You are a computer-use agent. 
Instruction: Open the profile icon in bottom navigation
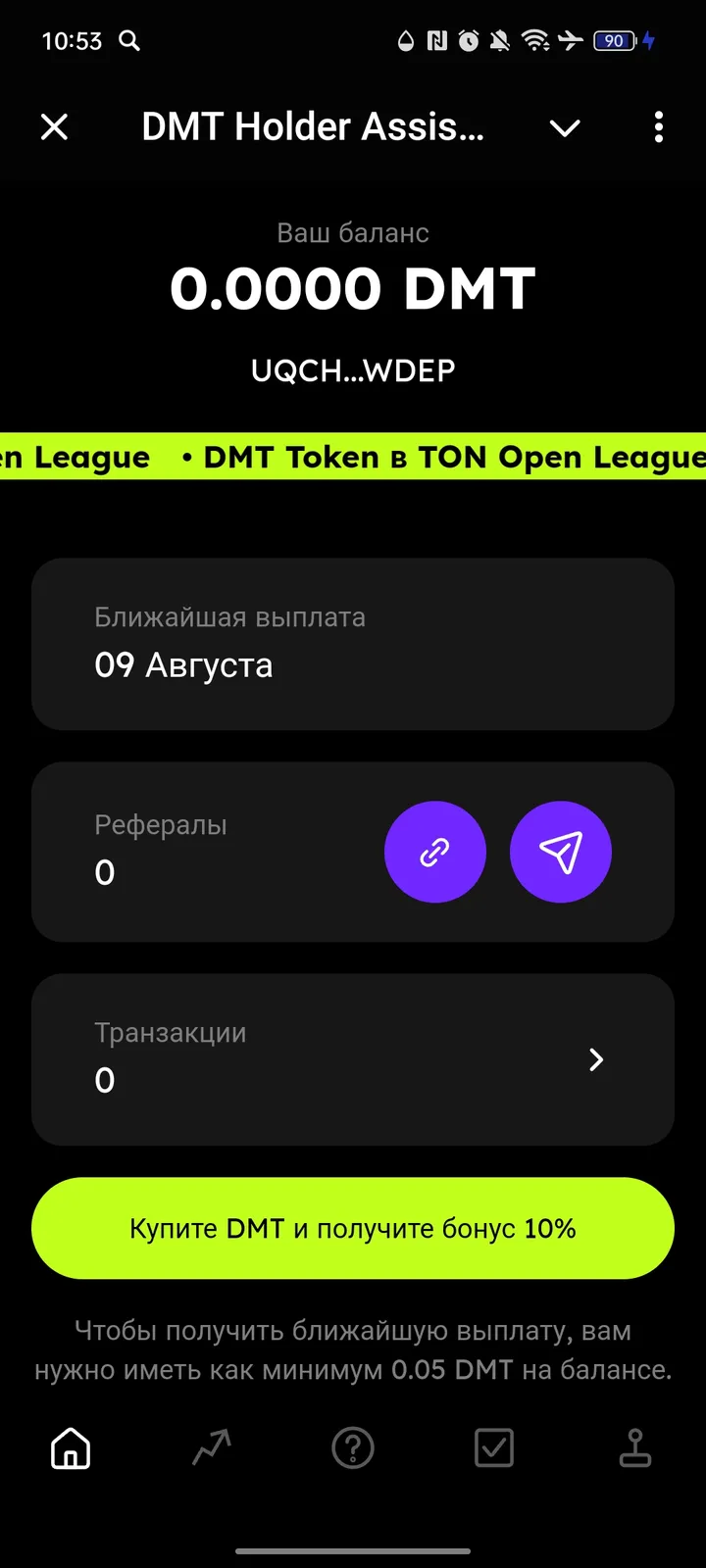click(x=636, y=1447)
